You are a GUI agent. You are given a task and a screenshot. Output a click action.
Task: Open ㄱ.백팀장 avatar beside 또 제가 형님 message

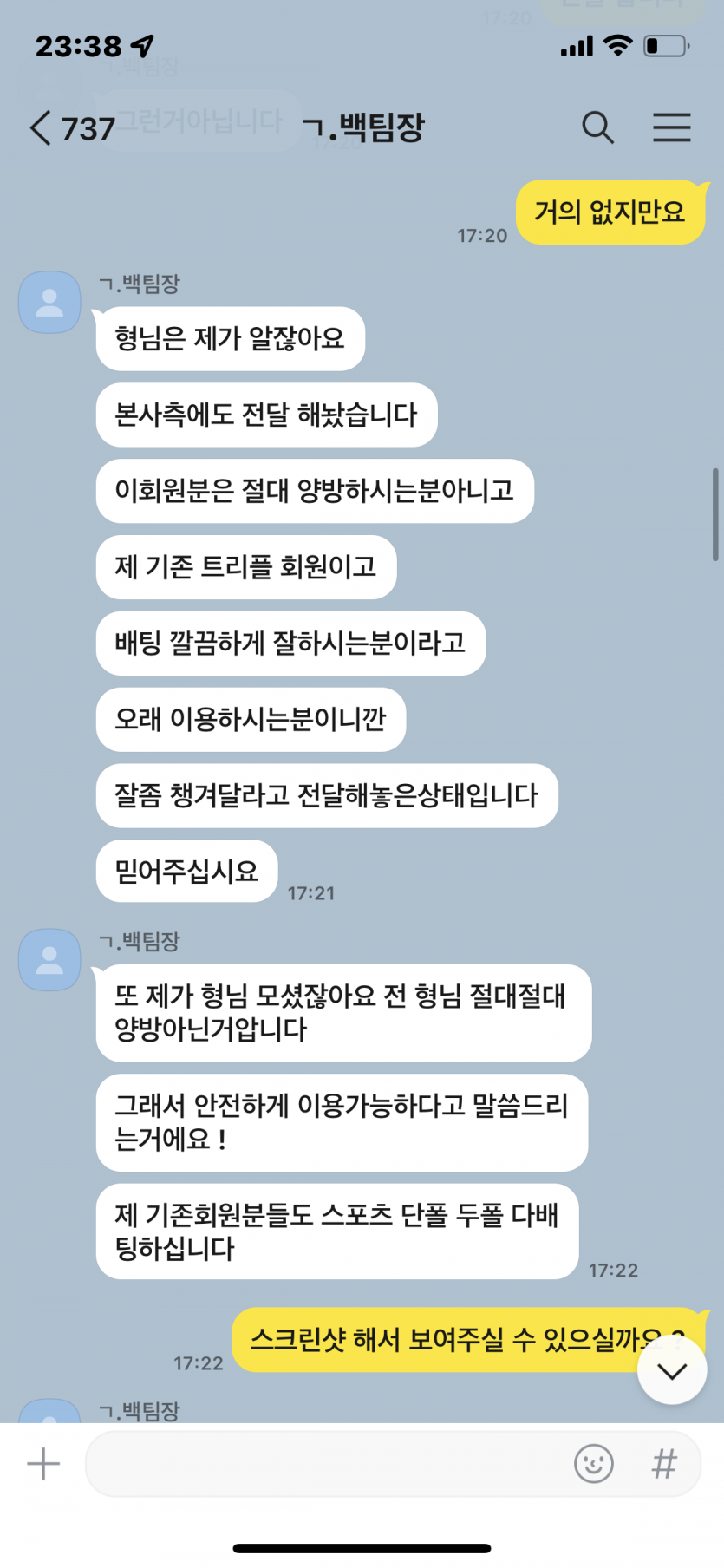coord(50,959)
